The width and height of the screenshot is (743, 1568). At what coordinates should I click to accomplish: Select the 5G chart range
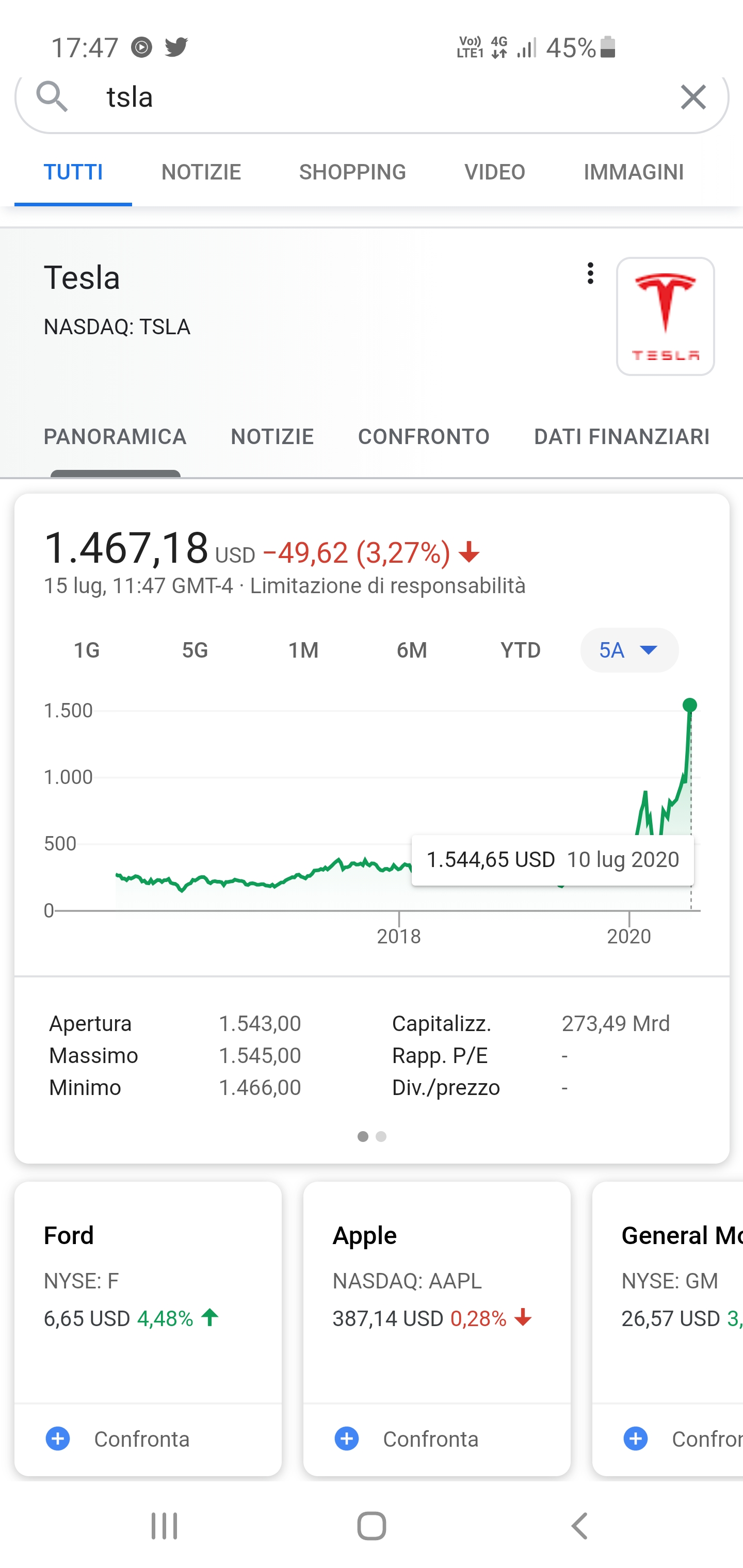click(195, 650)
